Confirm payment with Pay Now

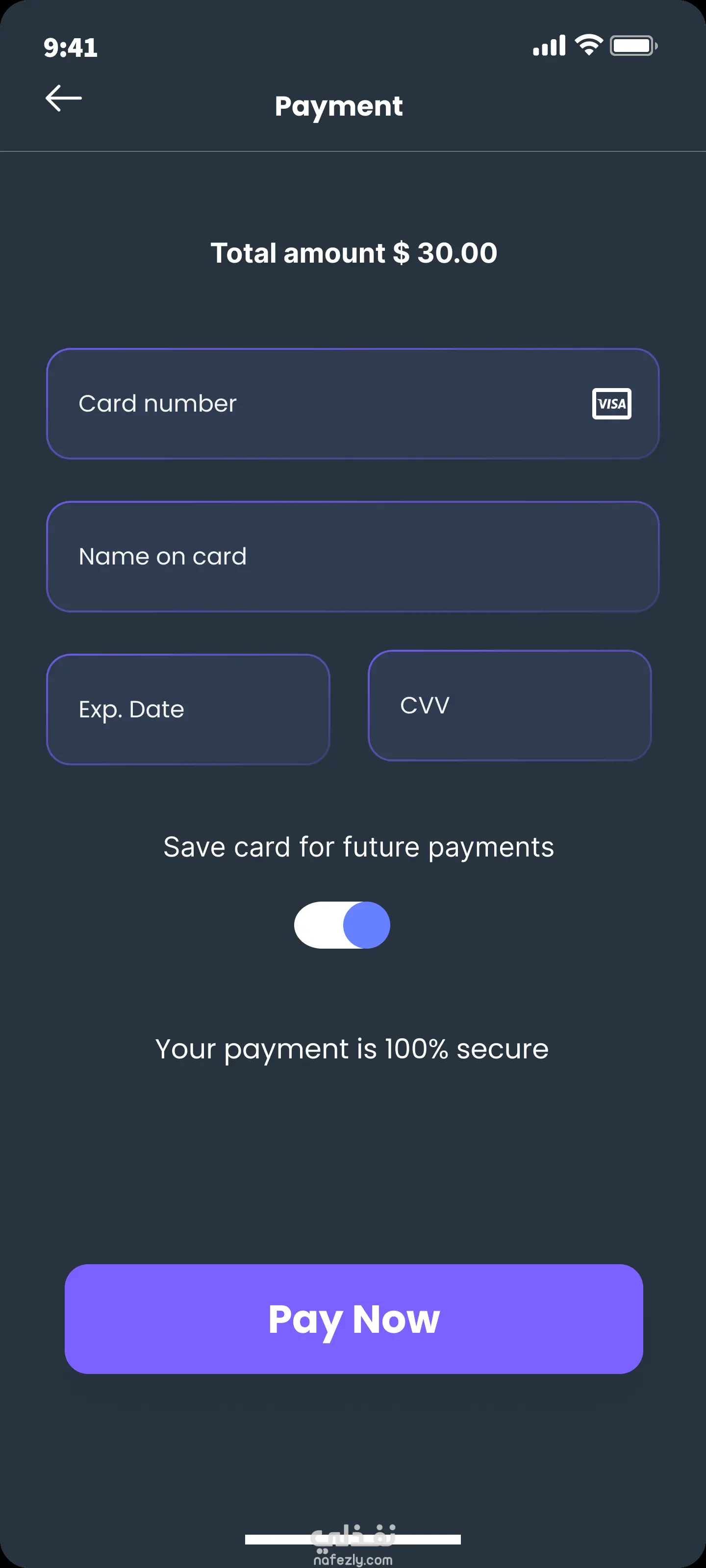pos(353,1319)
